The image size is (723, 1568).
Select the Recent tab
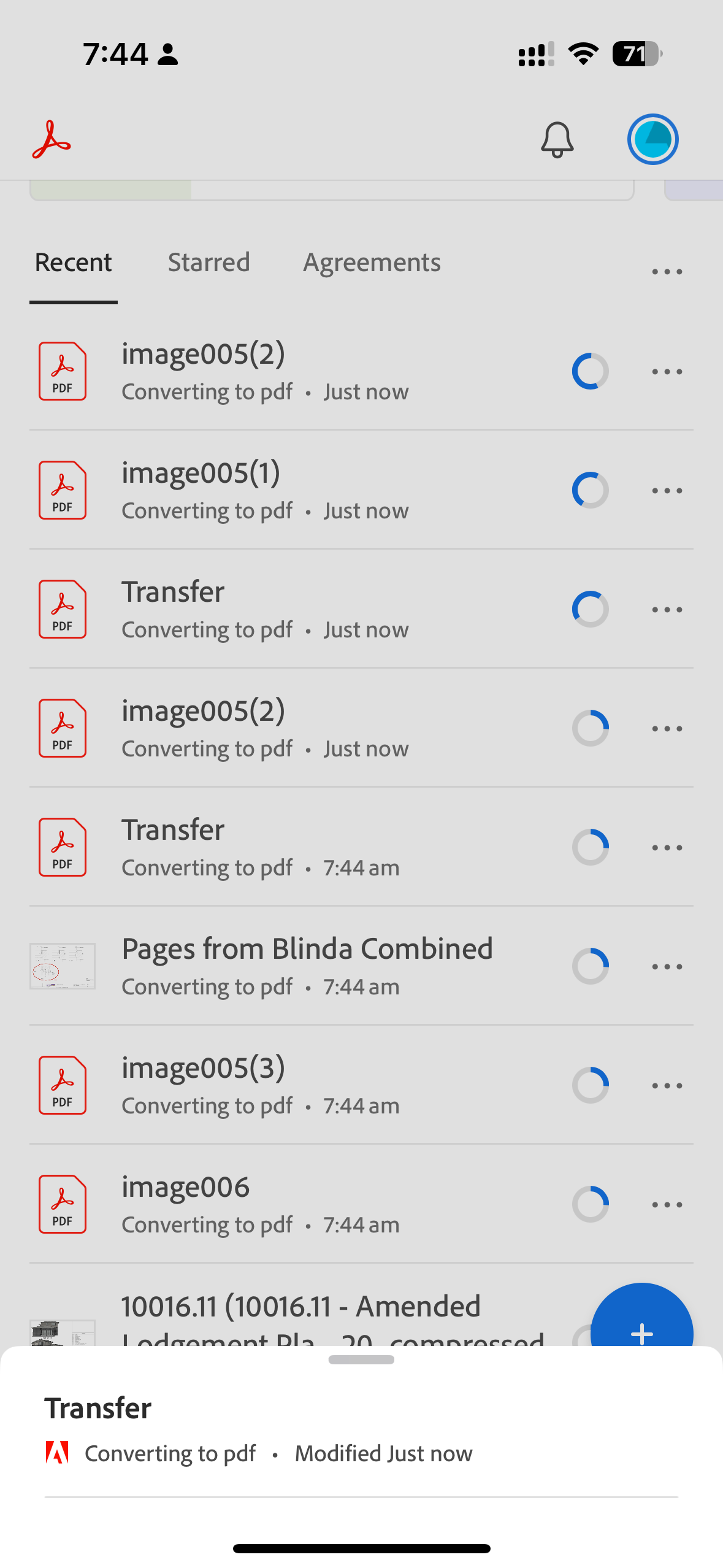pyautogui.click(x=73, y=262)
